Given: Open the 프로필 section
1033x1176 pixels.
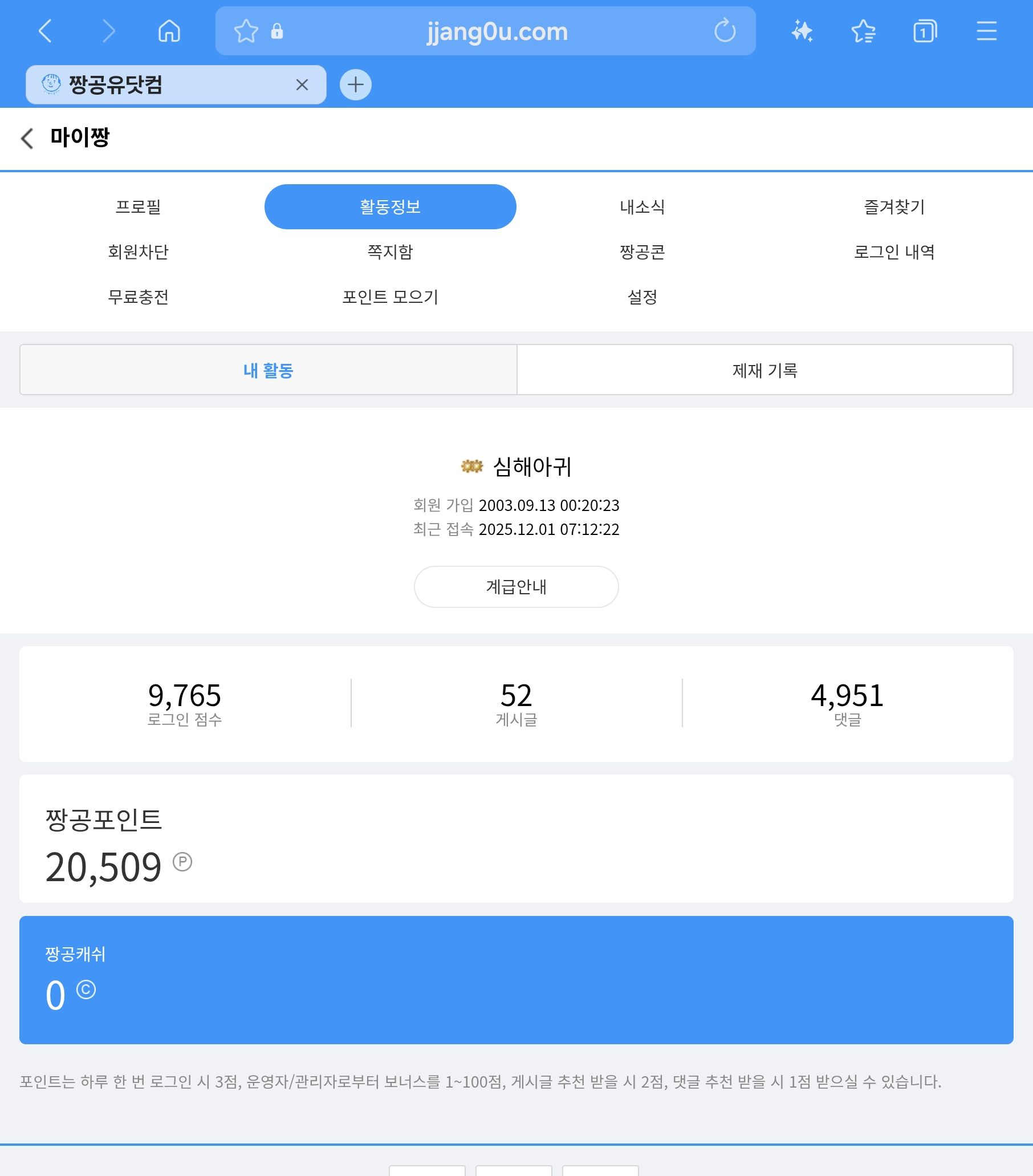Looking at the screenshot, I should tap(138, 206).
